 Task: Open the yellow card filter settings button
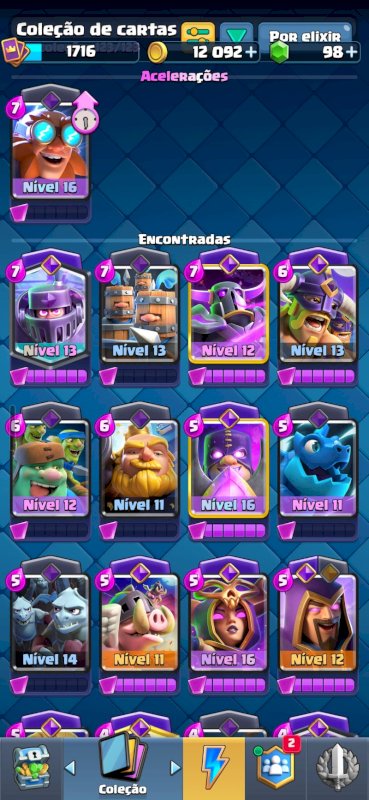coord(198,33)
